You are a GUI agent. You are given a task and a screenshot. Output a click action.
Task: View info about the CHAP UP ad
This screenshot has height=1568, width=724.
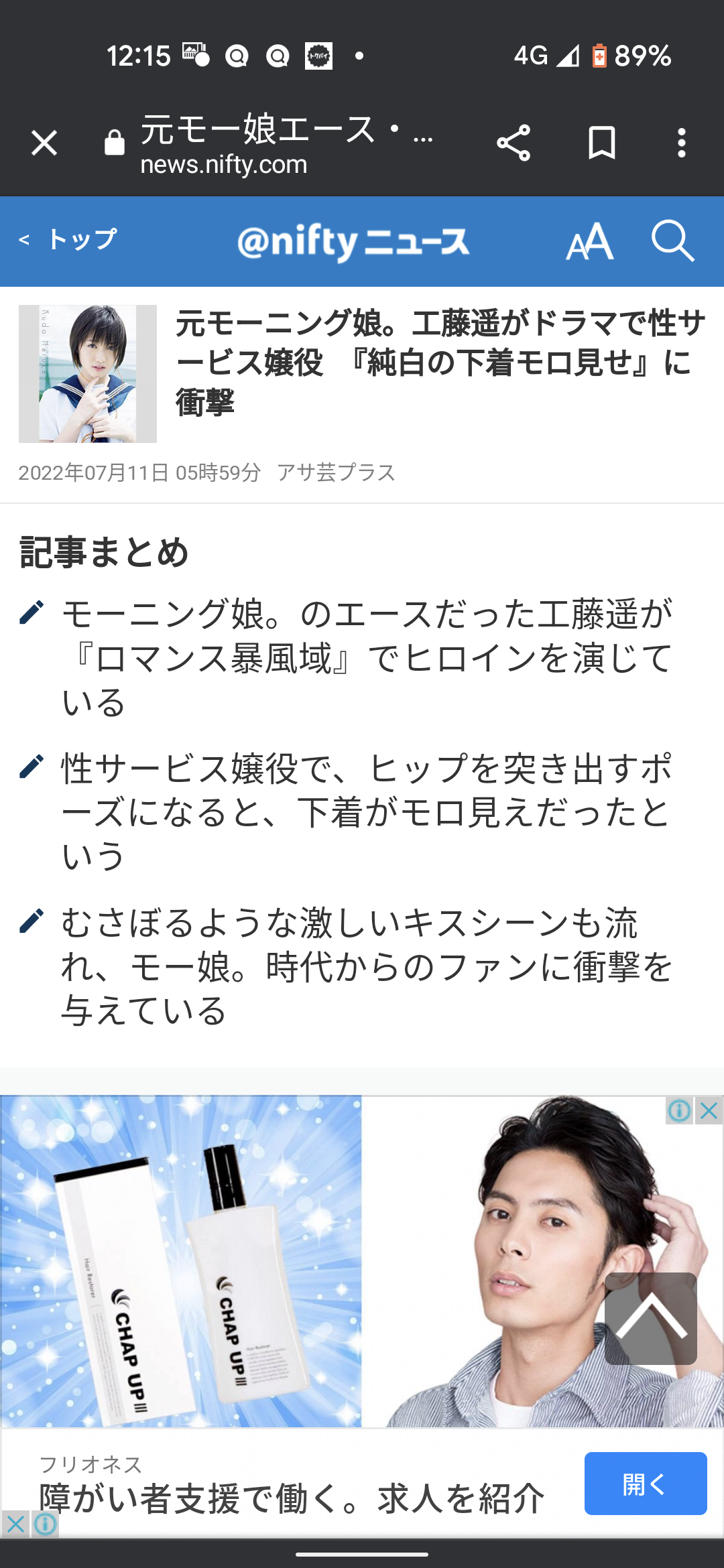pos(679,1111)
